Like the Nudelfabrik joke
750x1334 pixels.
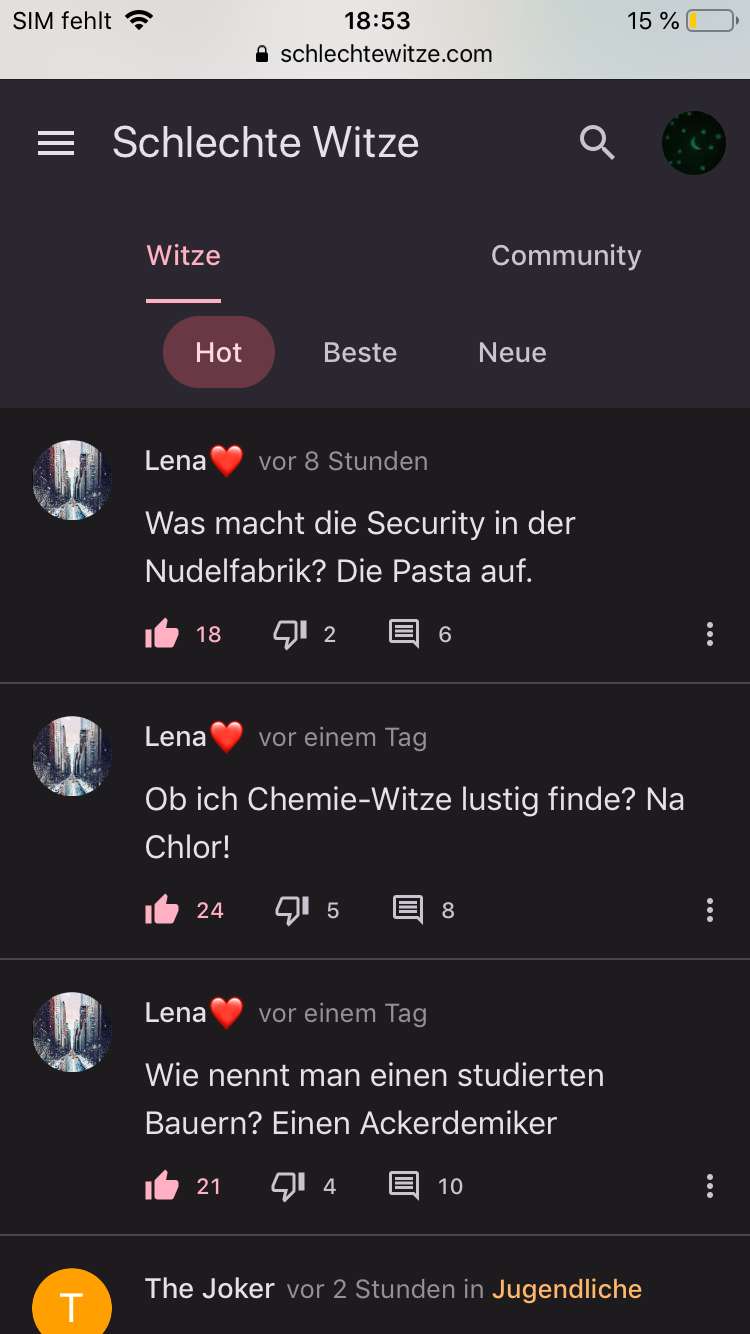coord(162,634)
